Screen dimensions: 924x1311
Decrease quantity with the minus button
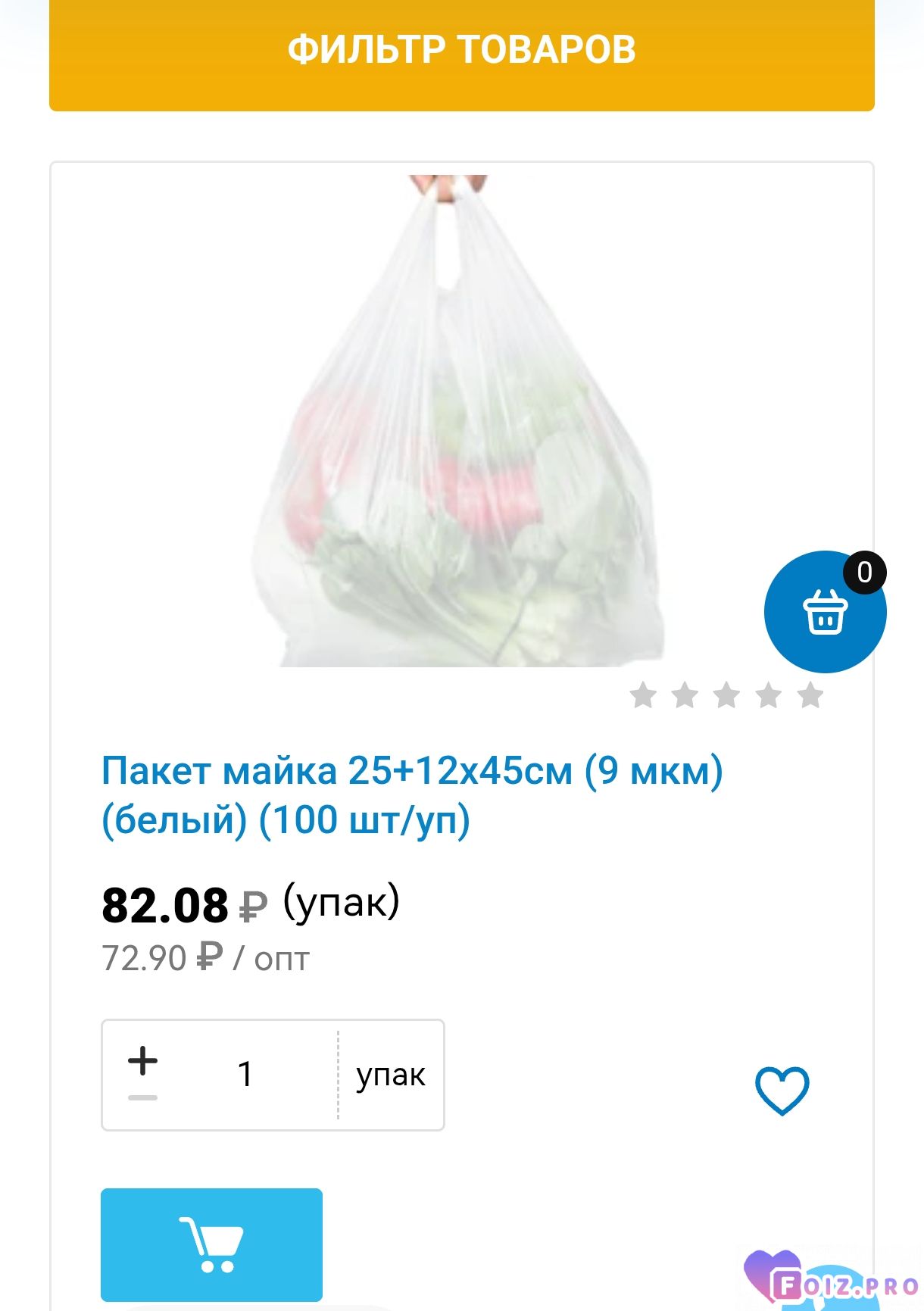142,1097
